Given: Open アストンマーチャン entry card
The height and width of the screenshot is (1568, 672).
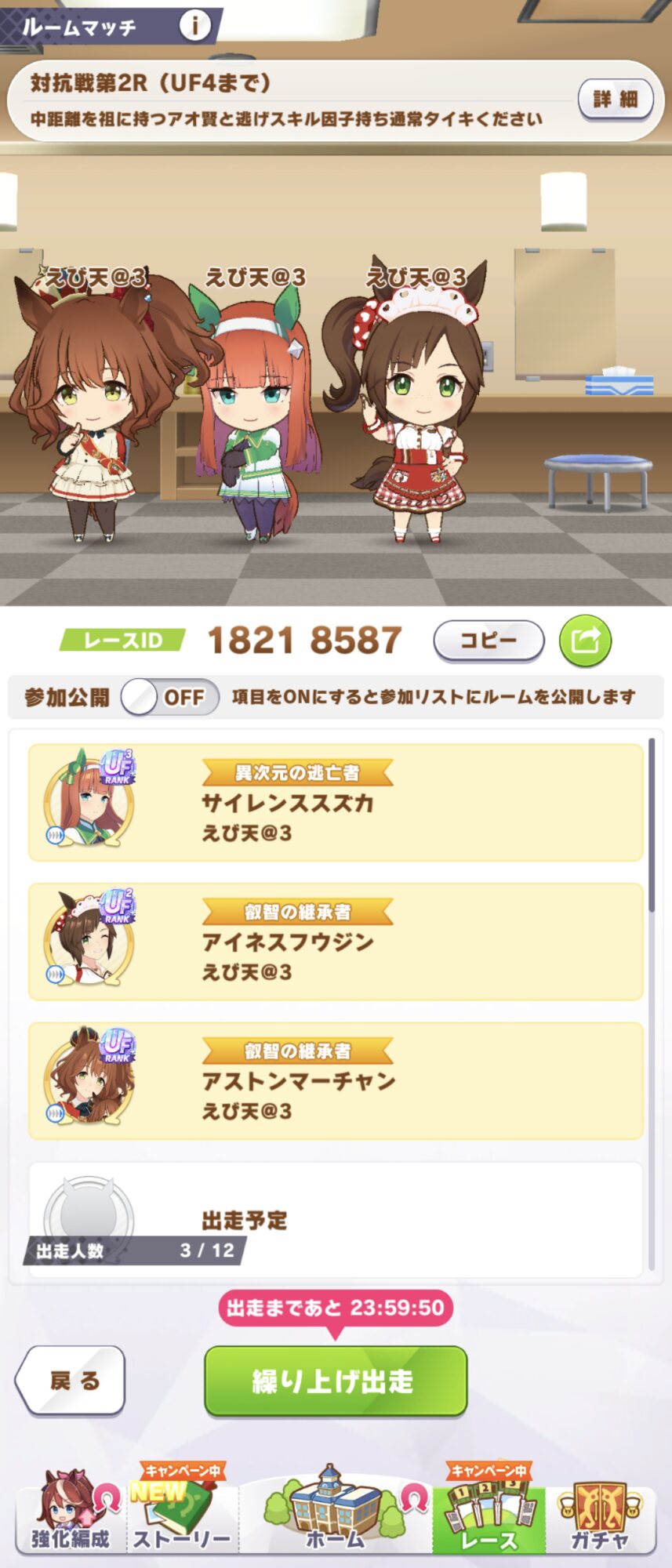Looking at the screenshot, I should click(336, 1080).
